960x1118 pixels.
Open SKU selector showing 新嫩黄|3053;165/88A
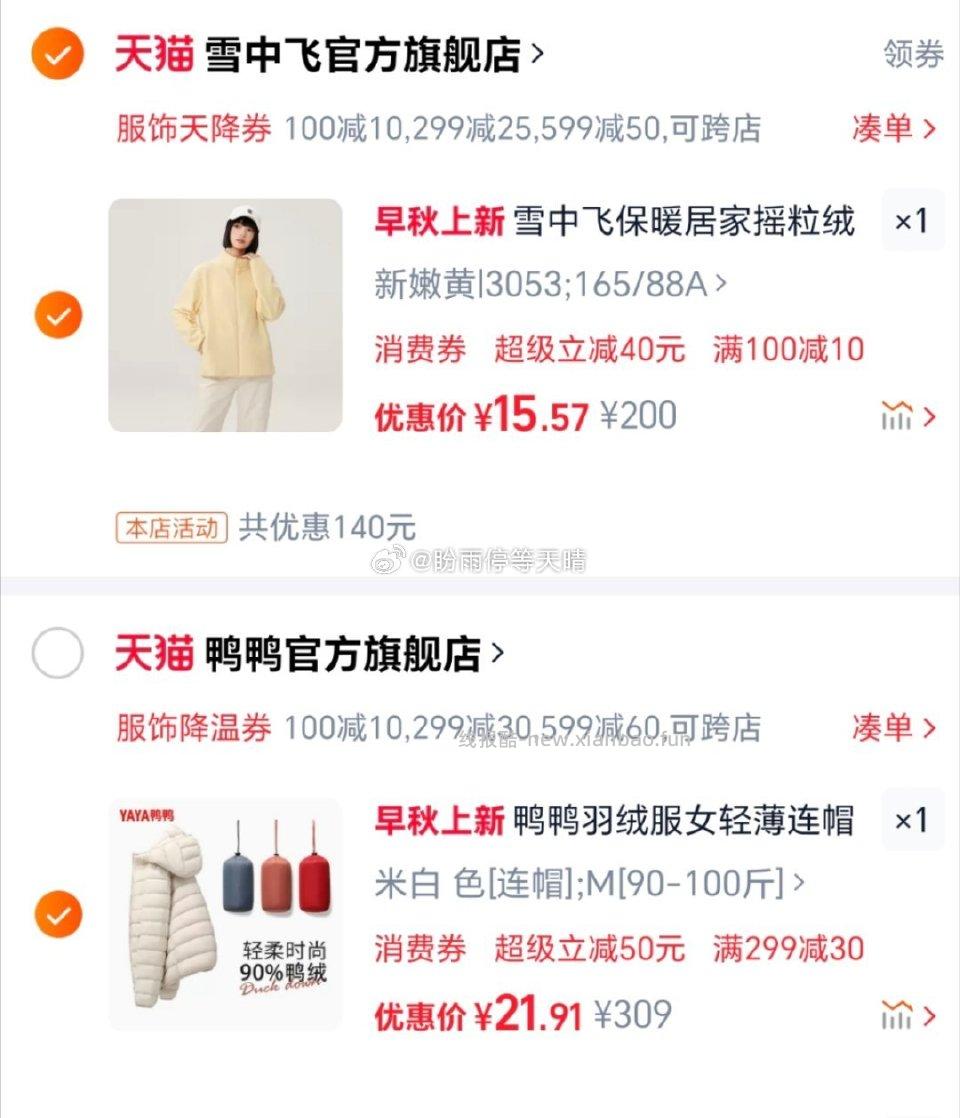[x=545, y=285]
